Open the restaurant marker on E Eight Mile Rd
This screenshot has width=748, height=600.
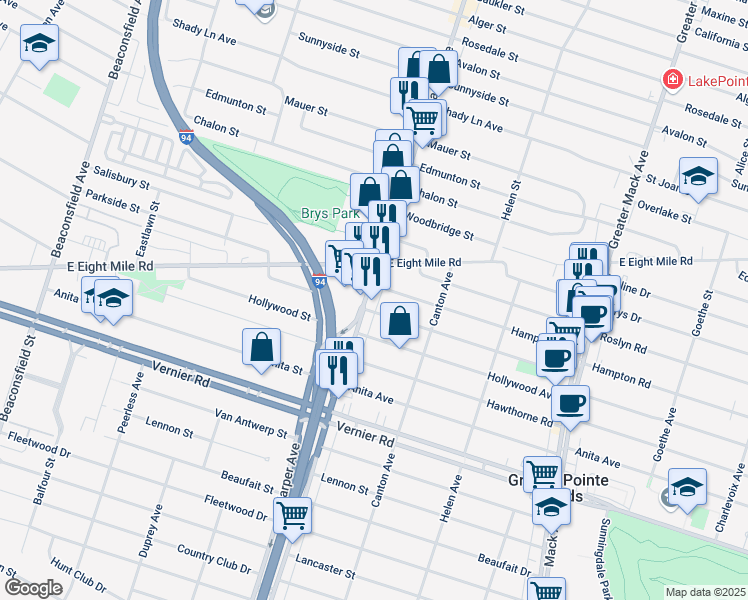pos(371,271)
